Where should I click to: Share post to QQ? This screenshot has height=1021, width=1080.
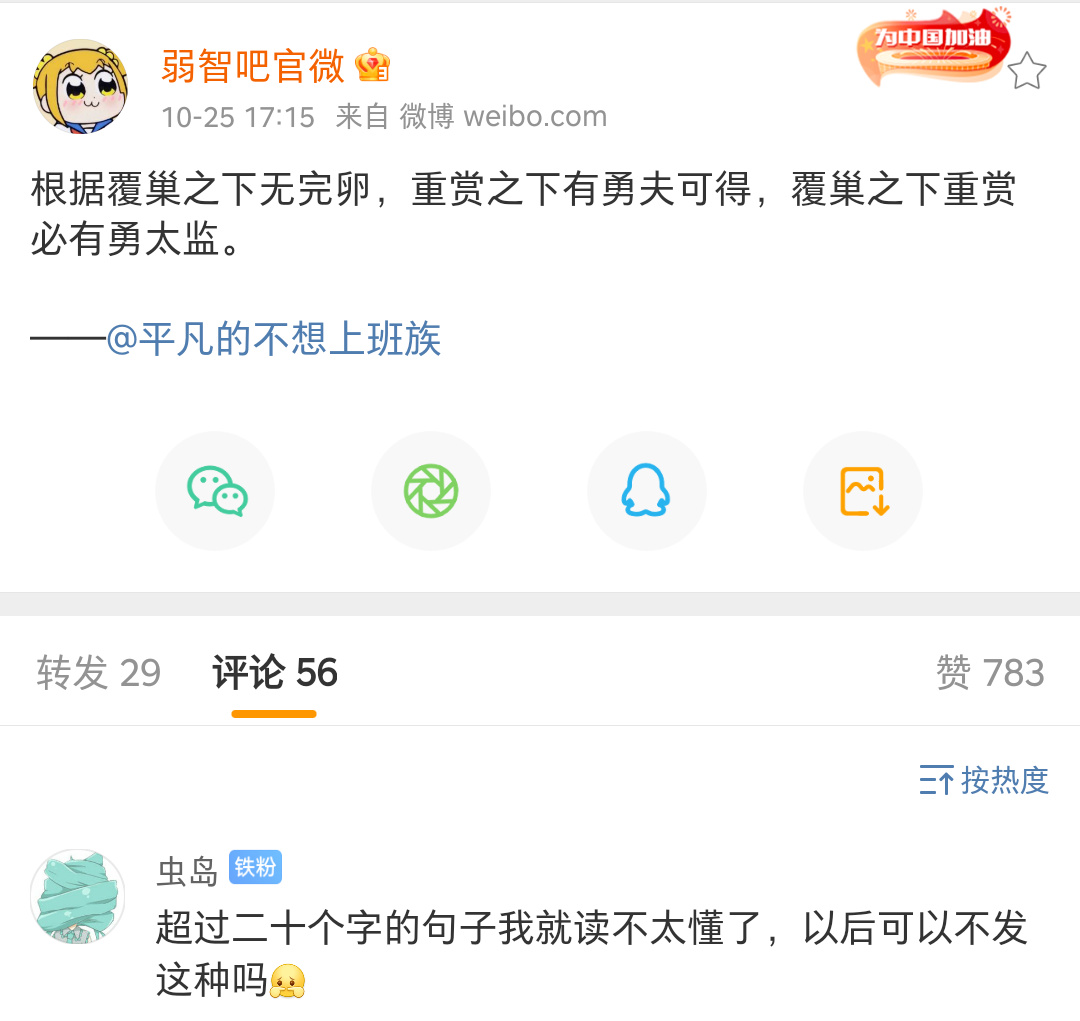pos(646,491)
